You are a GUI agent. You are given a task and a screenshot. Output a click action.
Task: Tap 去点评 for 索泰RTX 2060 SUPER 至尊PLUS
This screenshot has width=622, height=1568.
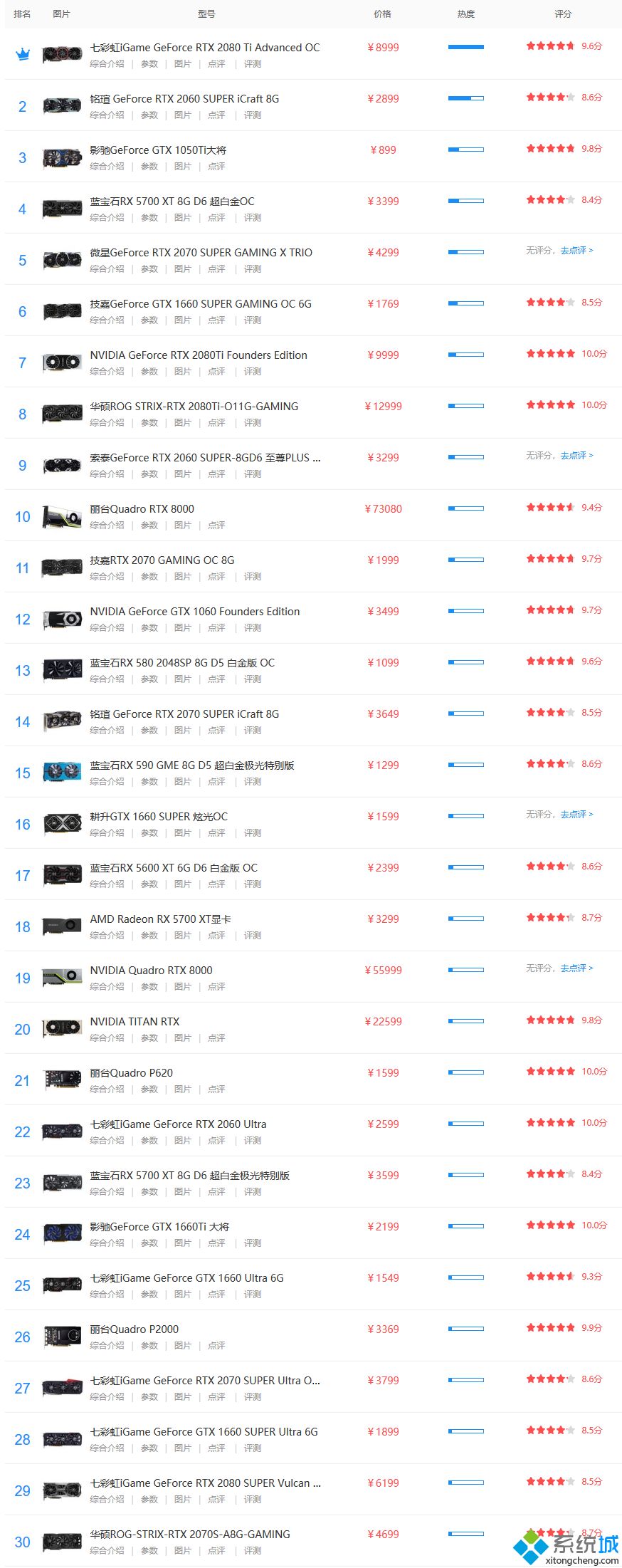(x=576, y=456)
